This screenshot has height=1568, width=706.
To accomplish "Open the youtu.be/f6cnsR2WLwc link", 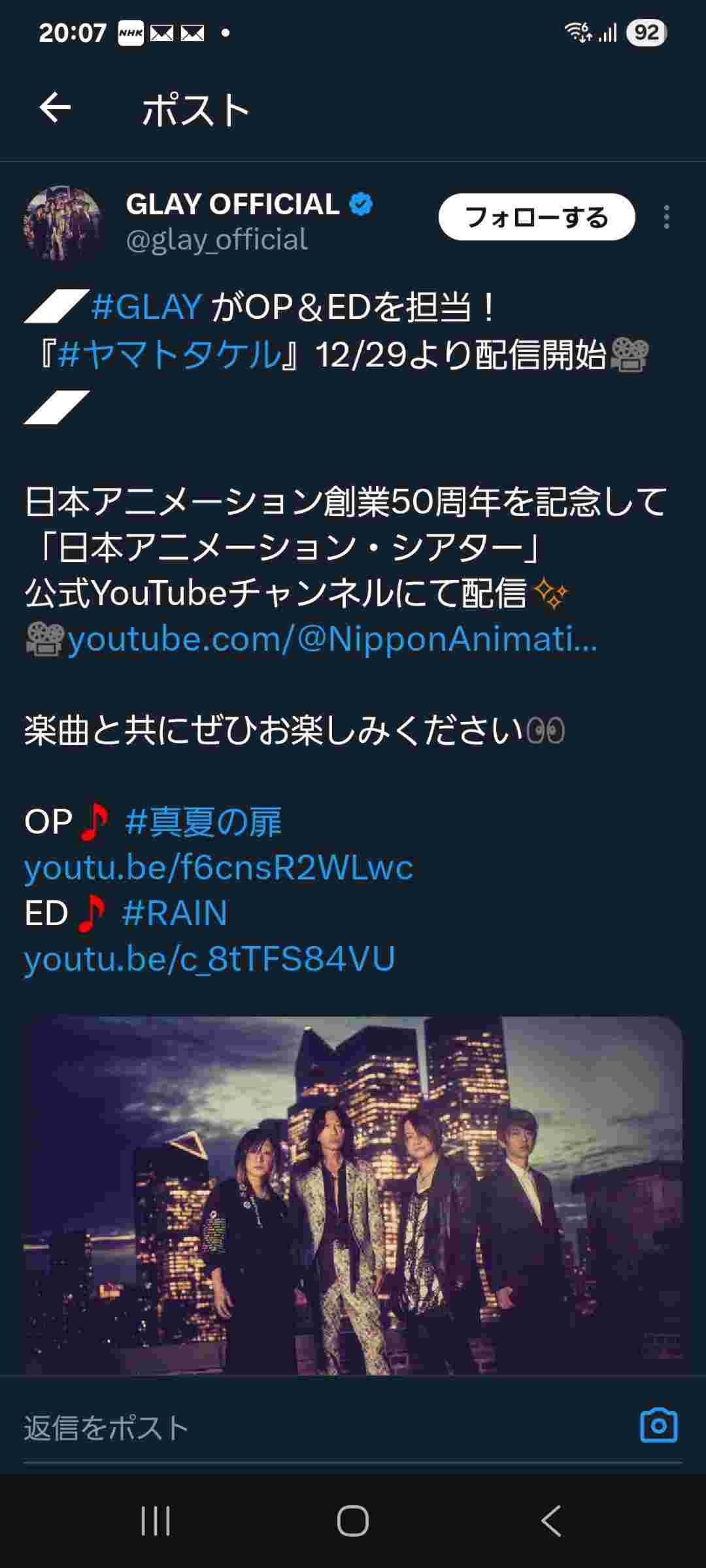I will pyautogui.click(x=218, y=868).
